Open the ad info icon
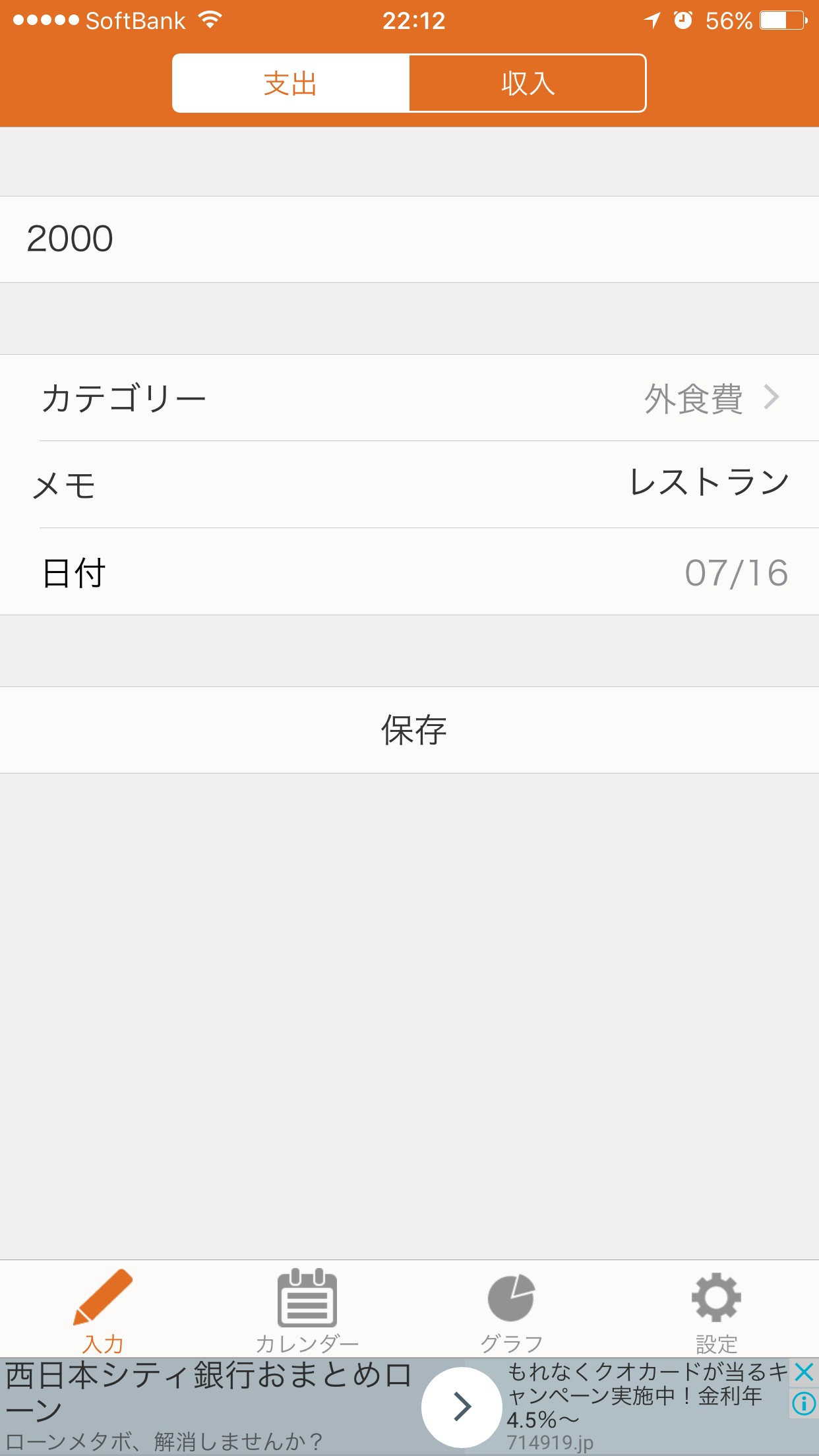819x1456 pixels. pyautogui.click(x=804, y=1403)
